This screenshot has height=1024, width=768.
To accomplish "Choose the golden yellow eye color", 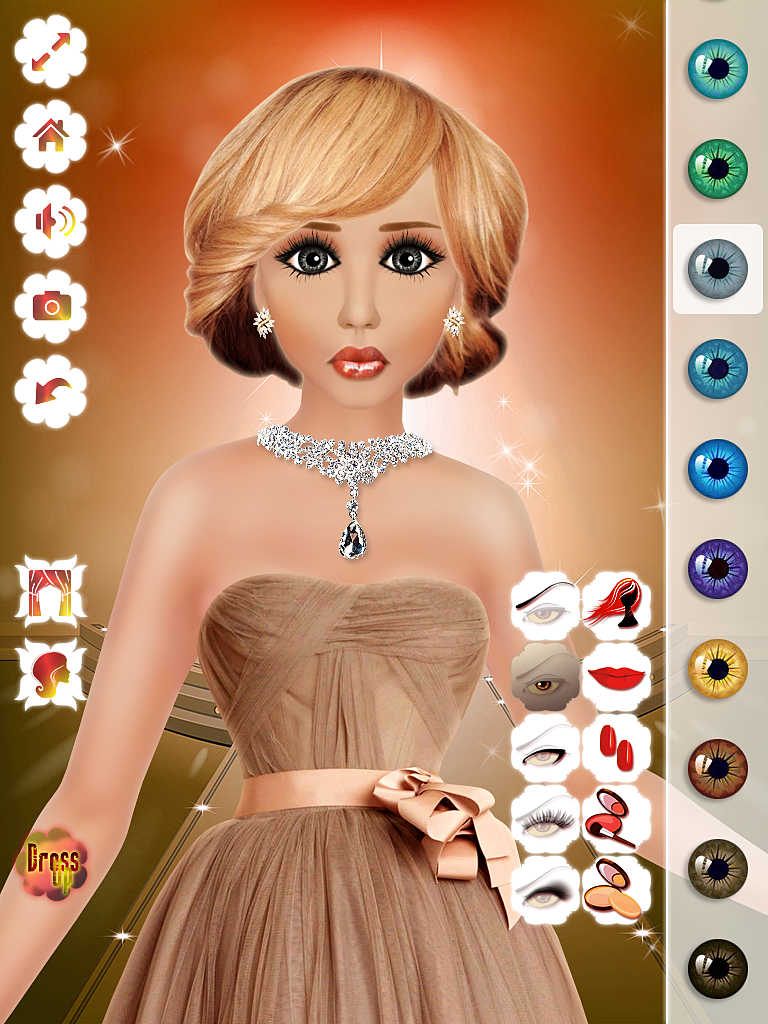I will click(717, 669).
